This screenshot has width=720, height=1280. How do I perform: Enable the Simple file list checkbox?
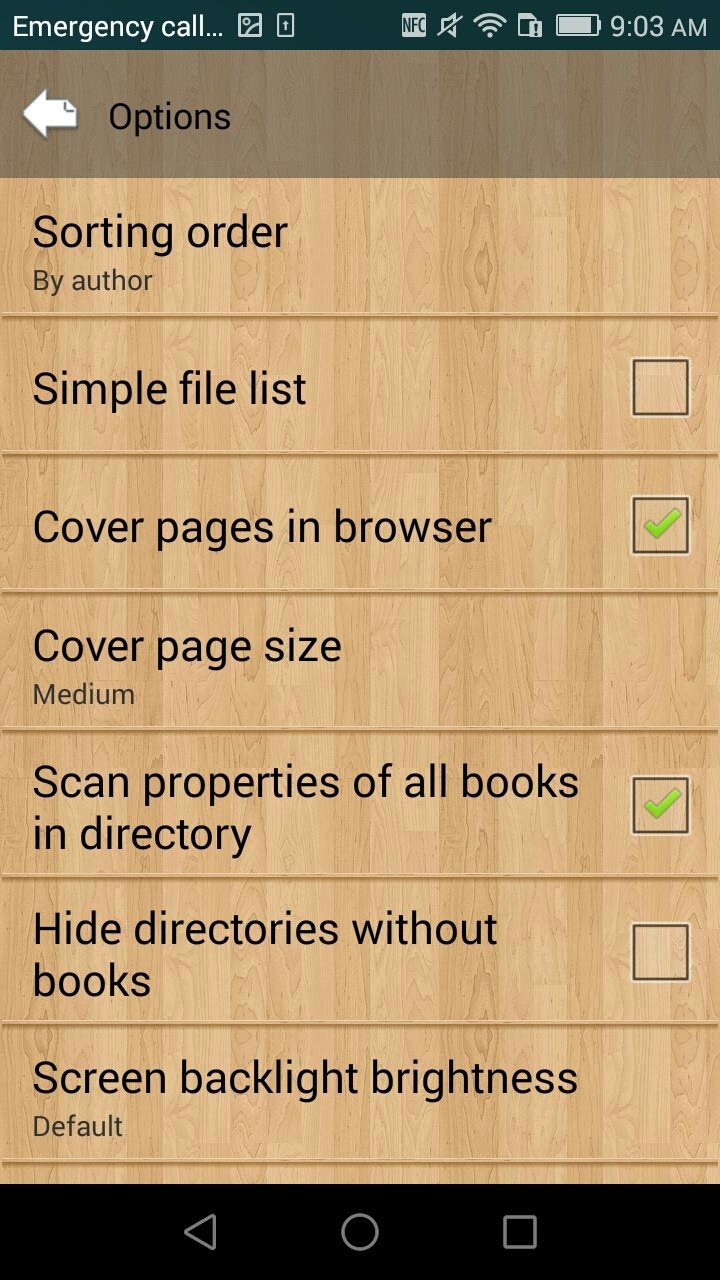tap(660, 387)
